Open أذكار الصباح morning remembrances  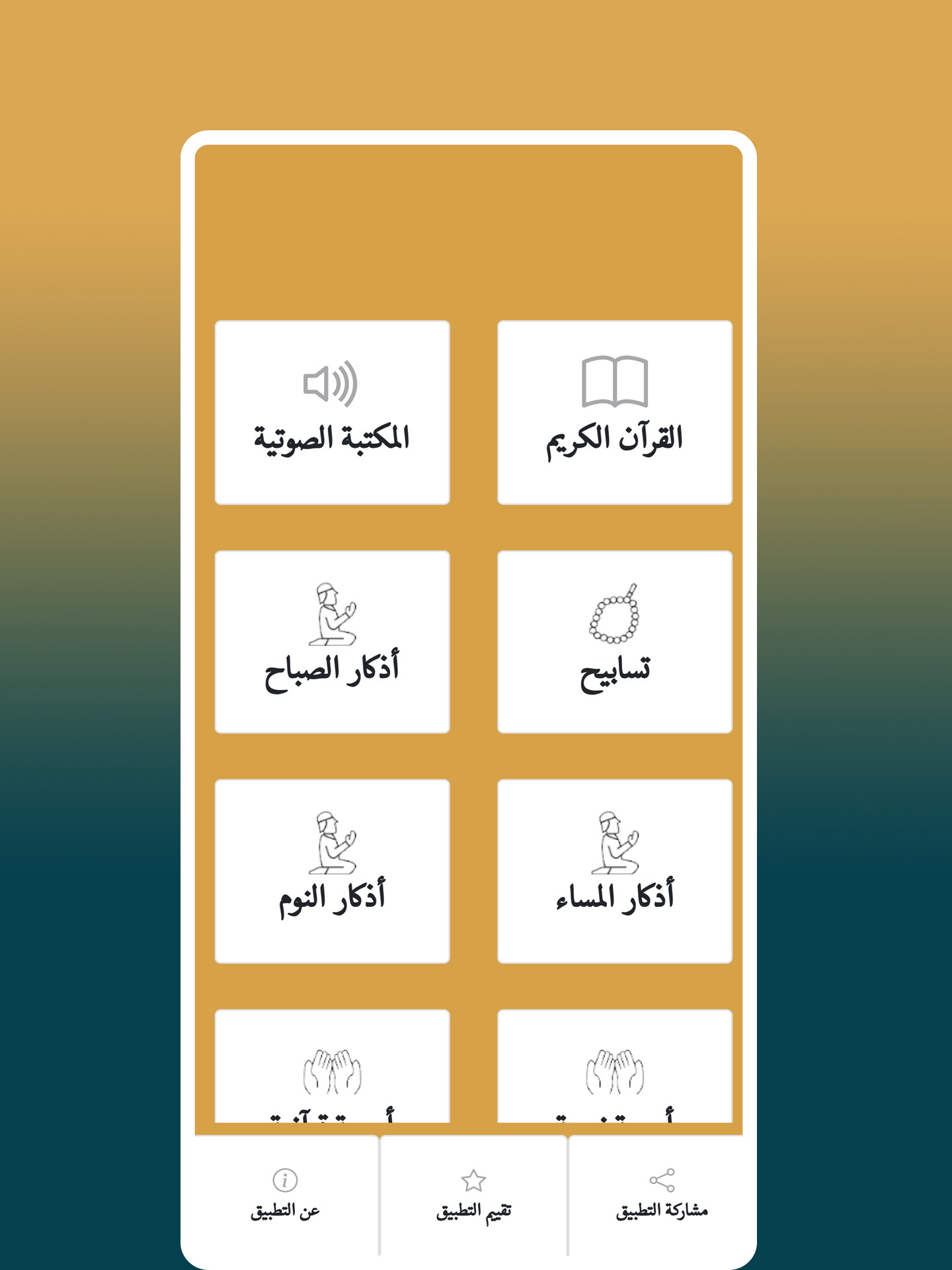tap(332, 642)
